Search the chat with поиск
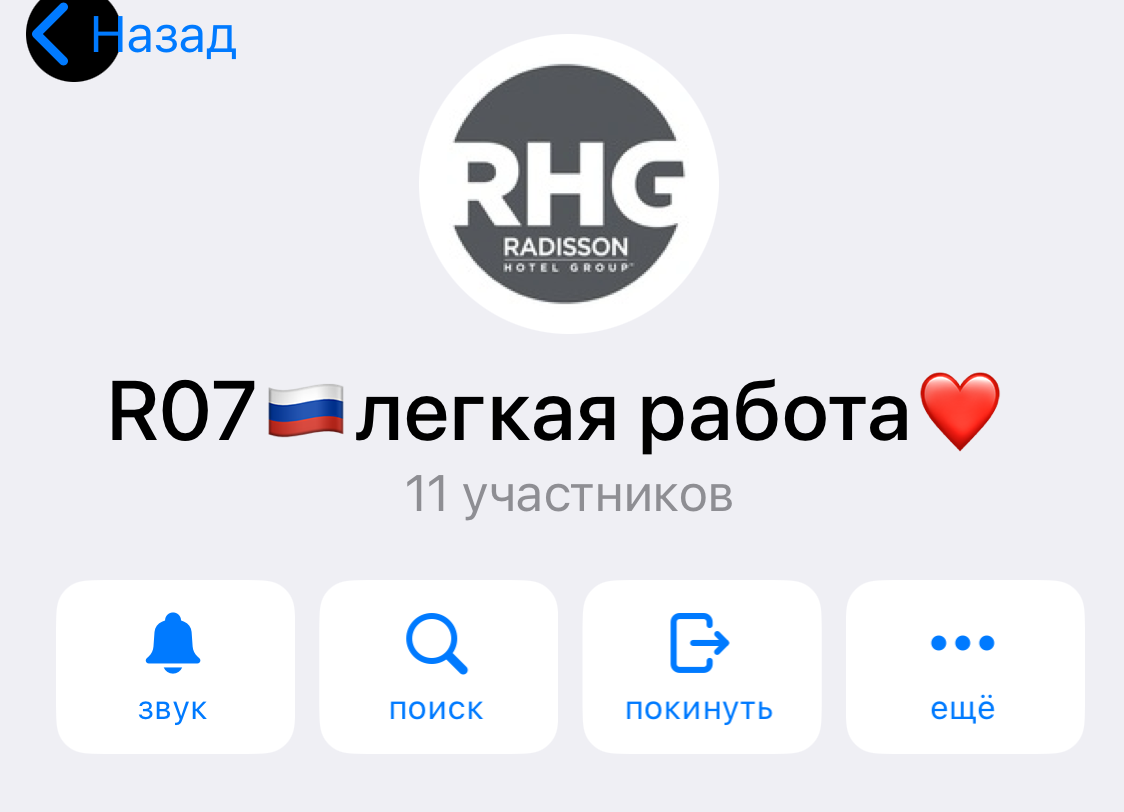The image size is (1124, 812). pyautogui.click(x=437, y=666)
